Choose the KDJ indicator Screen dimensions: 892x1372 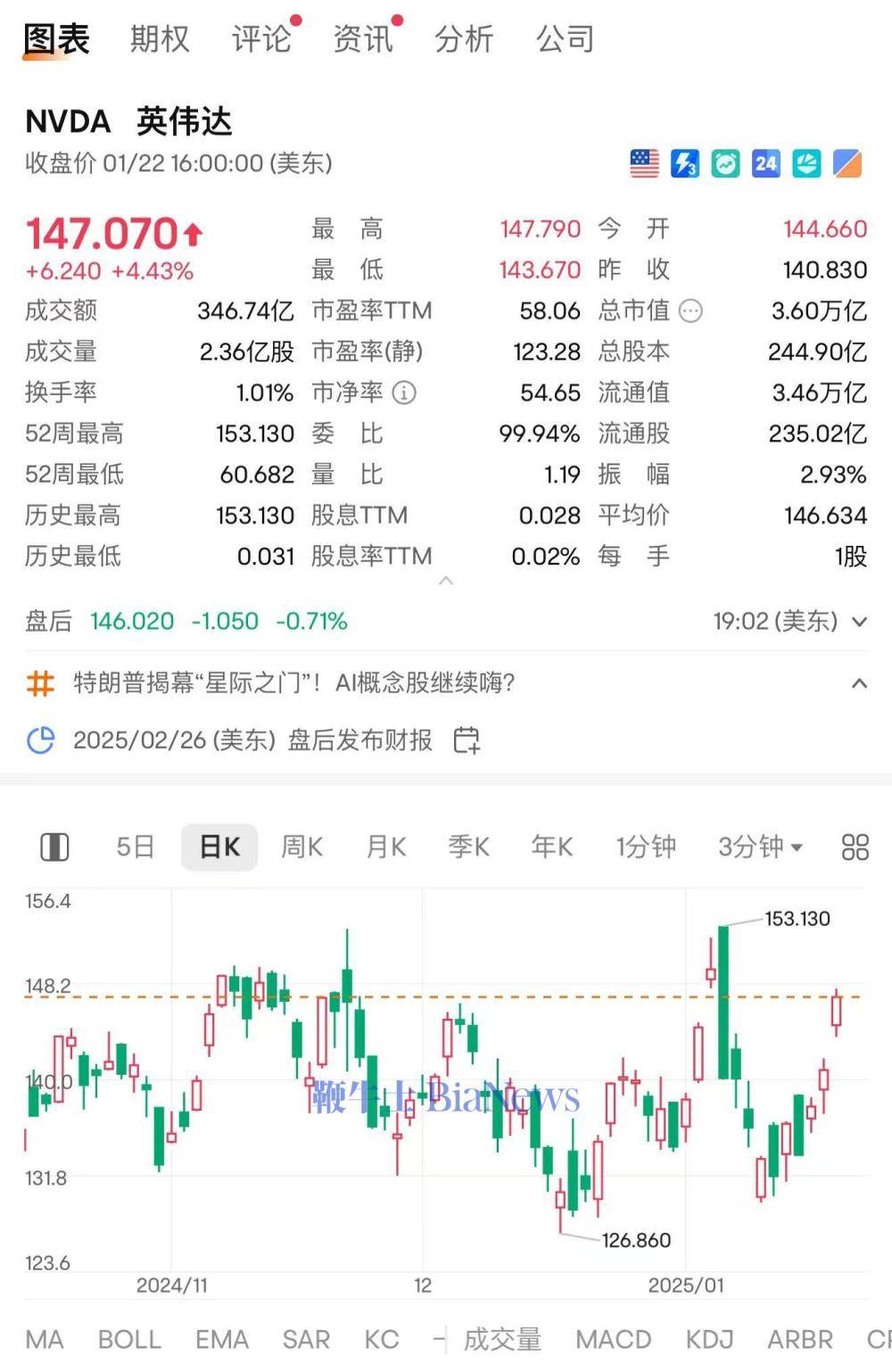(x=709, y=1339)
